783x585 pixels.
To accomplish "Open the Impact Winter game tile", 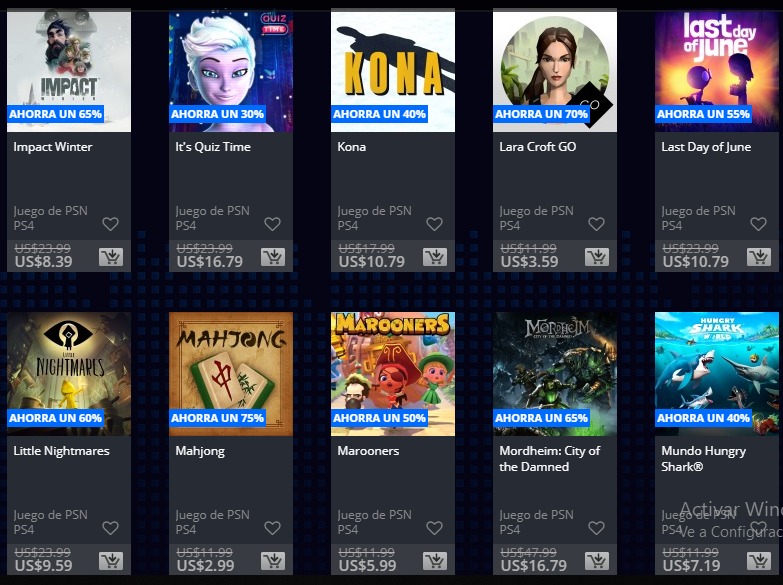I will [x=68, y=70].
